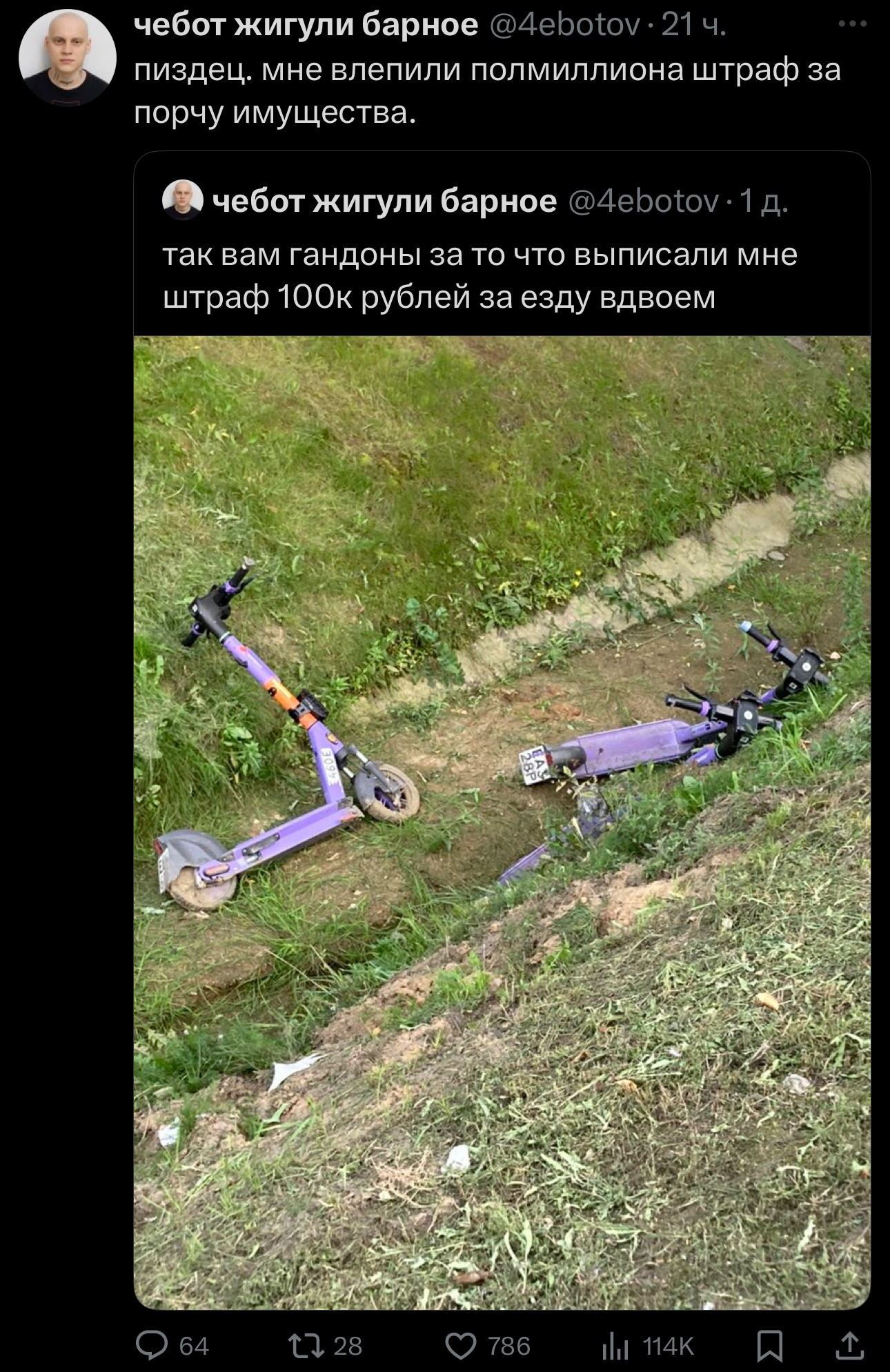View analytics showing 114K views
890x1372 pixels.
[x=615, y=1345]
